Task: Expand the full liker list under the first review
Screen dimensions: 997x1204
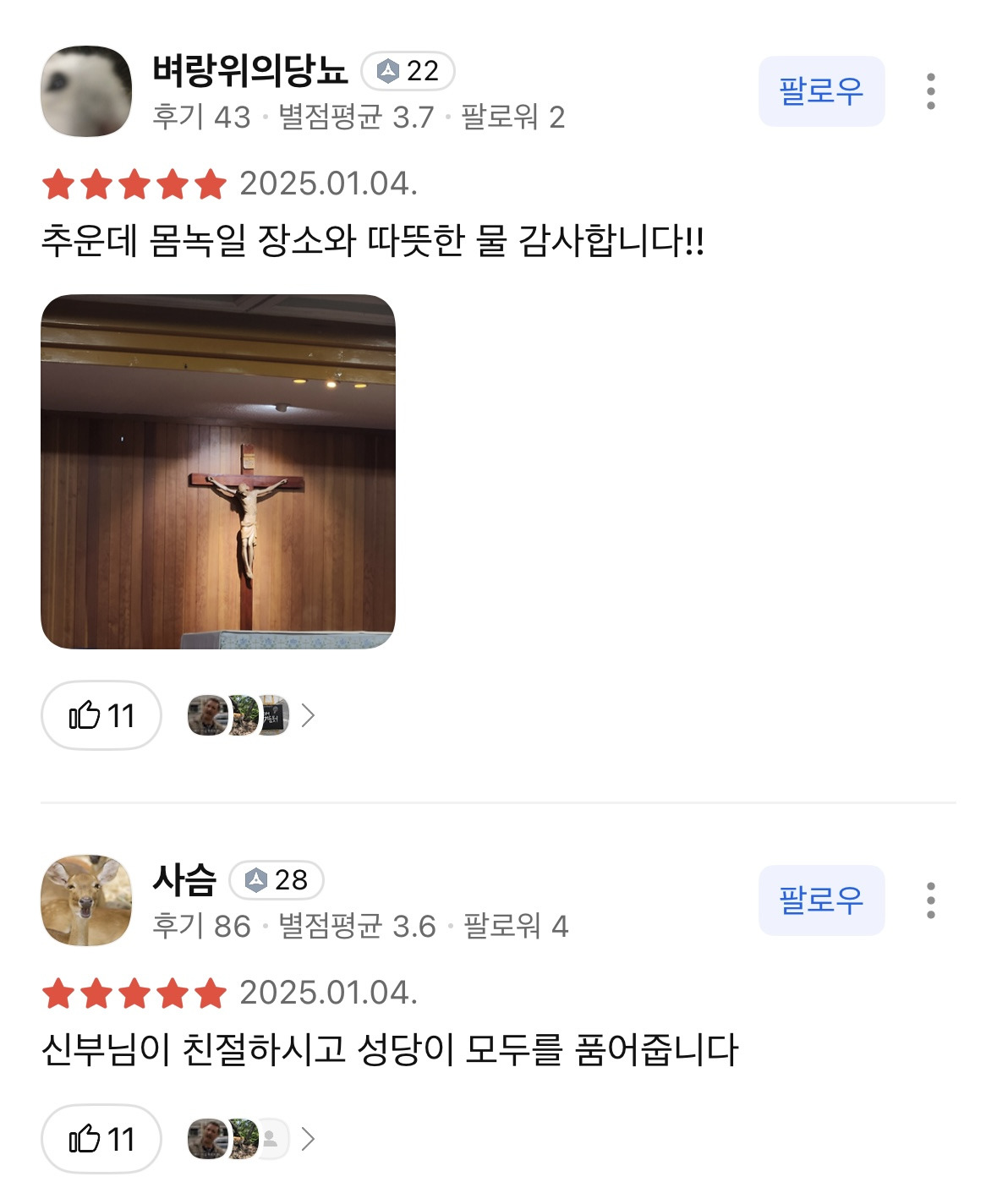Action: click(x=311, y=716)
